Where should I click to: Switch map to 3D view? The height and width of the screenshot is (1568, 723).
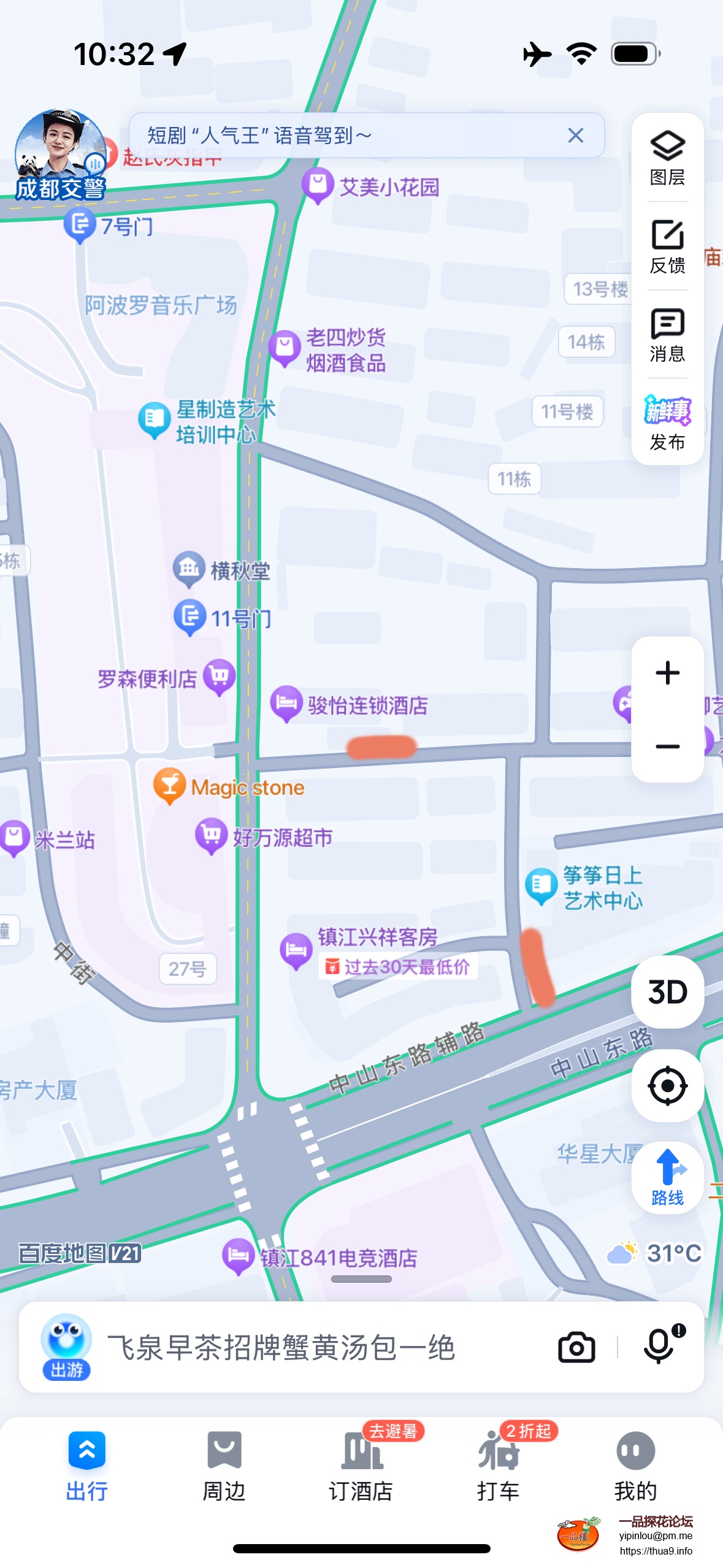[667, 992]
